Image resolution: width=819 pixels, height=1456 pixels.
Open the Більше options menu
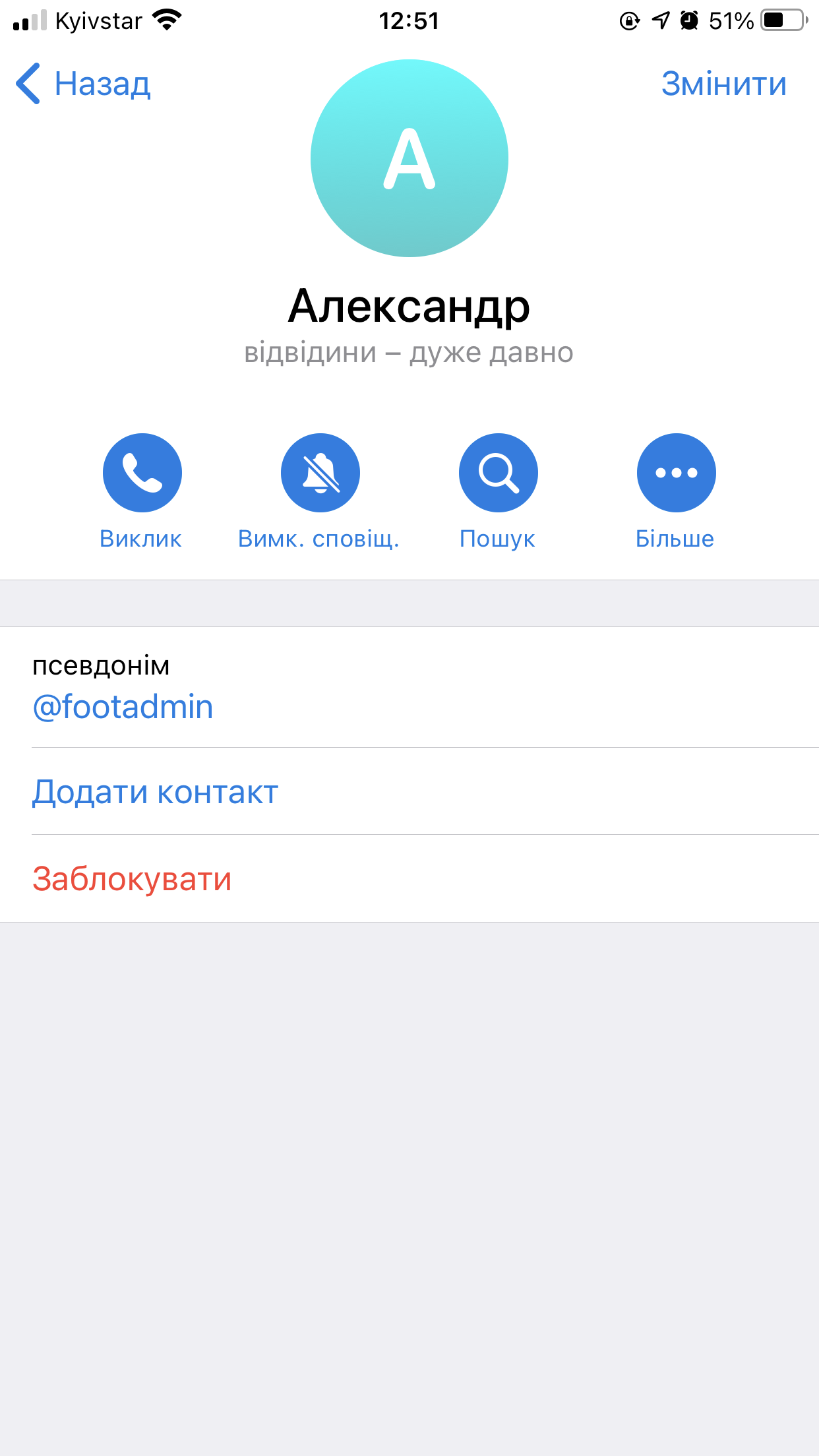coord(676,473)
